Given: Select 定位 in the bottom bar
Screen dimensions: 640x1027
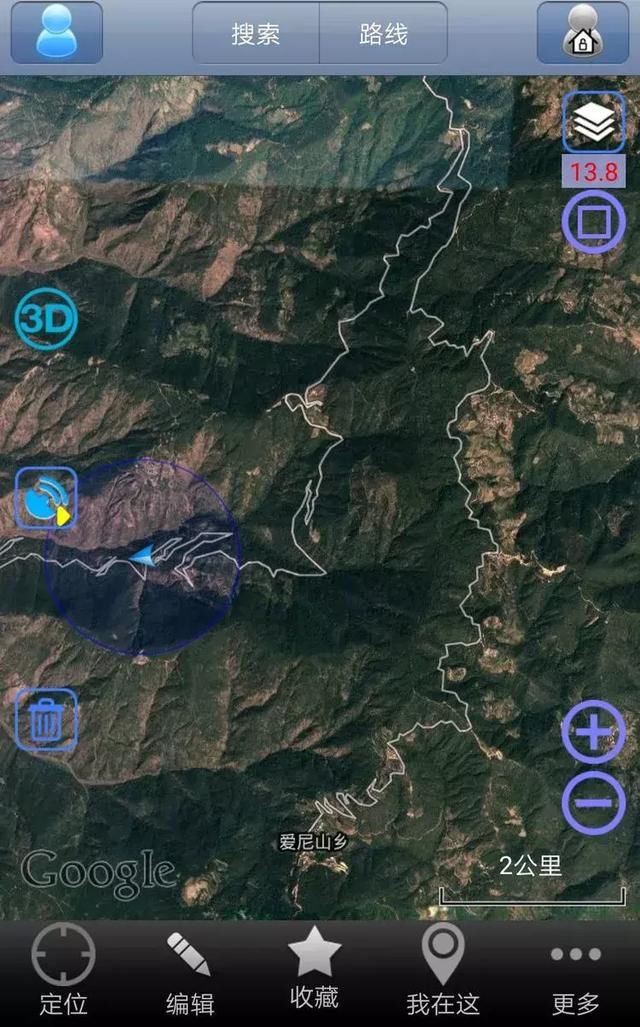Looking at the screenshot, I should [64, 969].
